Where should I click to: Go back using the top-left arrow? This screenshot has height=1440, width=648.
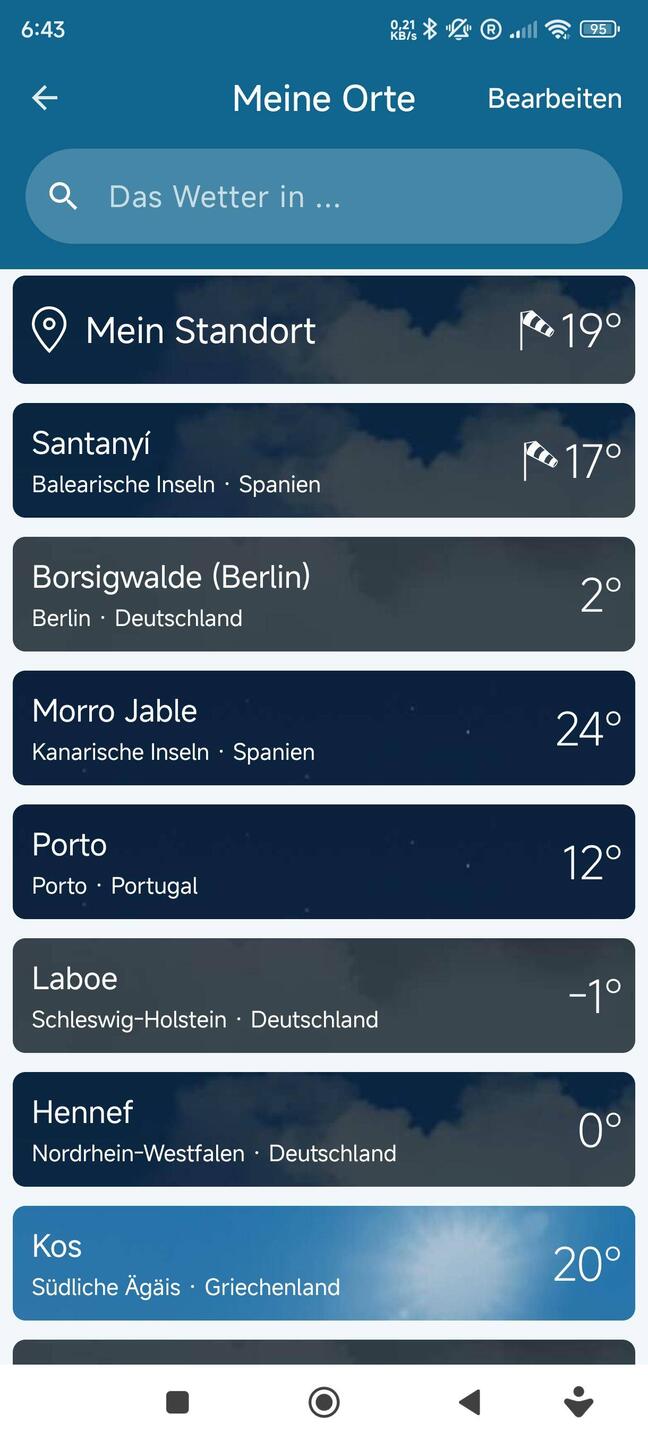coord(45,98)
